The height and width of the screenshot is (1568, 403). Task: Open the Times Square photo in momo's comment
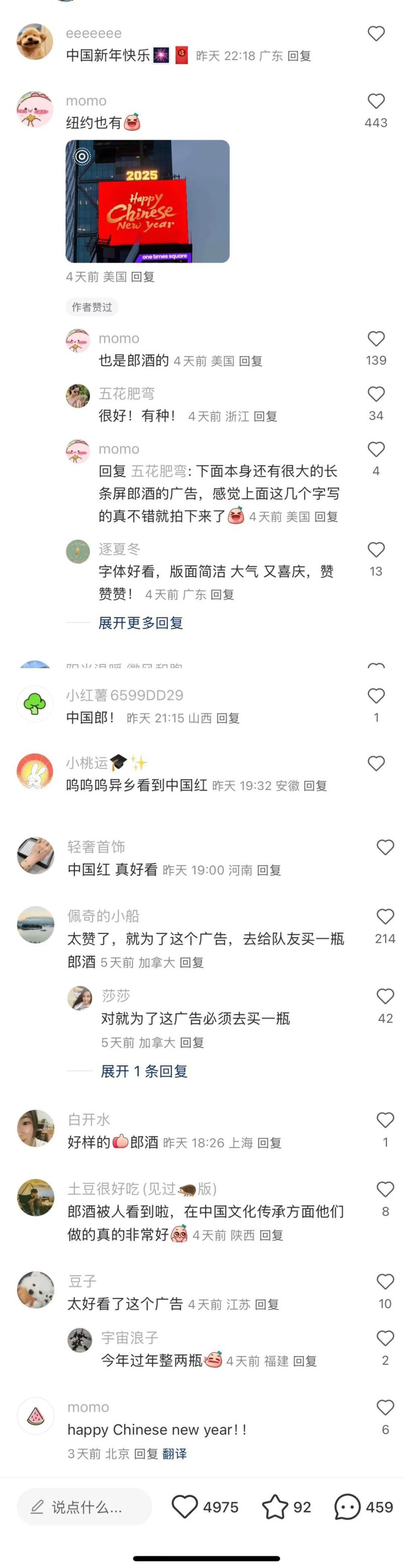click(148, 201)
